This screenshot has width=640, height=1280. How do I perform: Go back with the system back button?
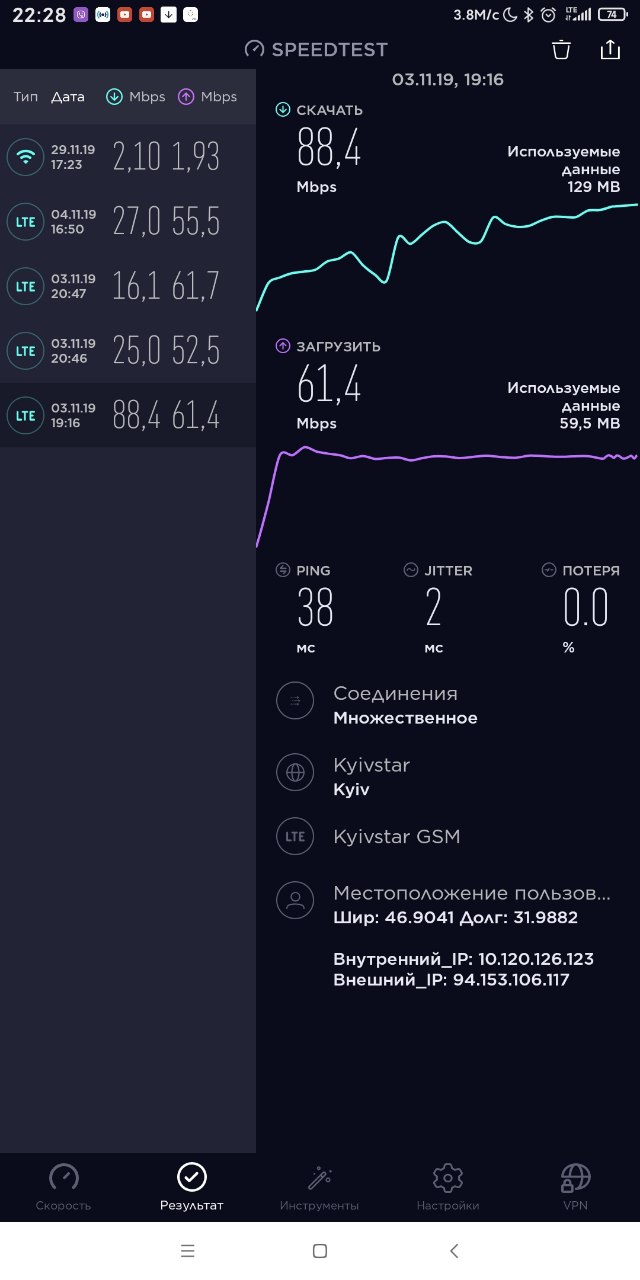click(x=454, y=1251)
